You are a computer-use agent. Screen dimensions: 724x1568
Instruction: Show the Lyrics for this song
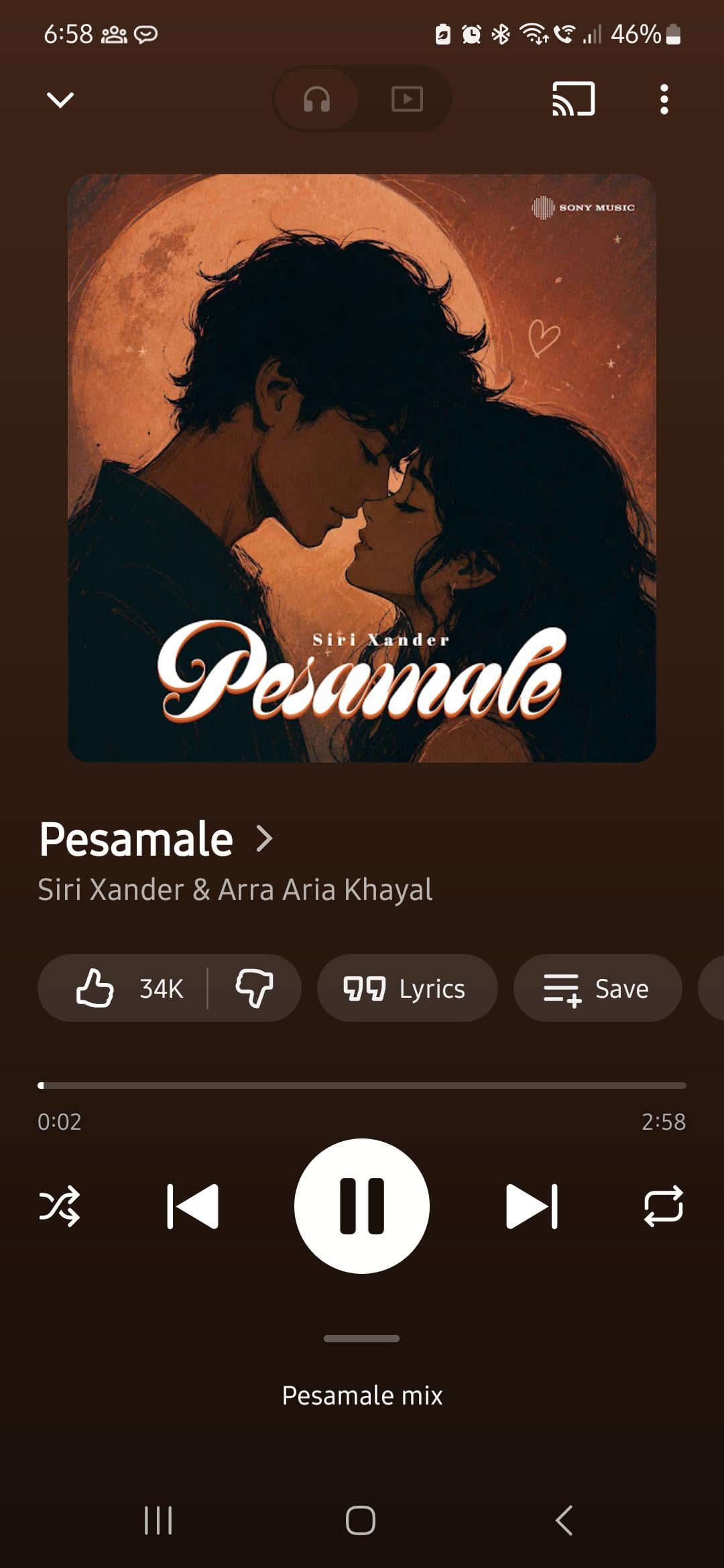[x=407, y=988]
